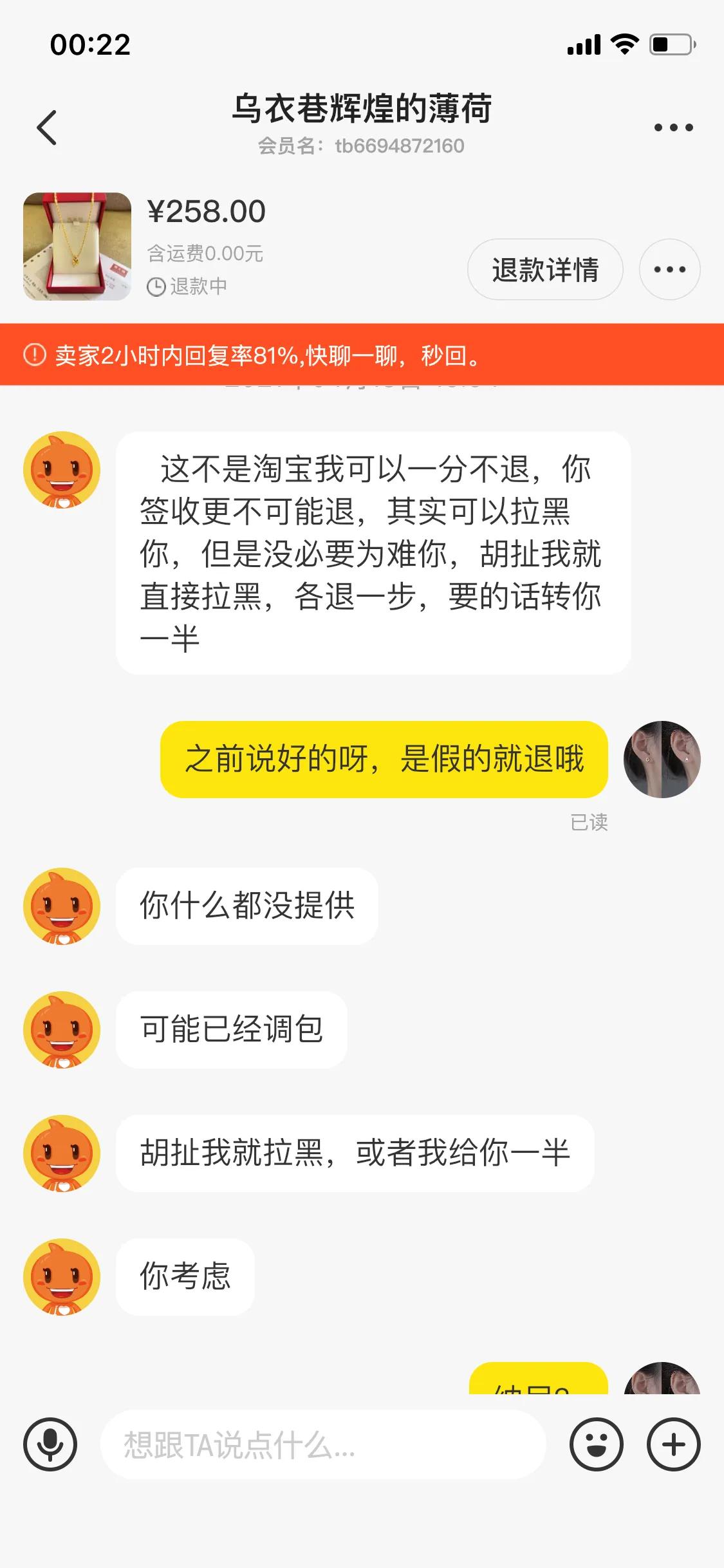Open the emoji picker
Screen dimensions: 724x1568
pyautogui.click(x=597, y=1444)
